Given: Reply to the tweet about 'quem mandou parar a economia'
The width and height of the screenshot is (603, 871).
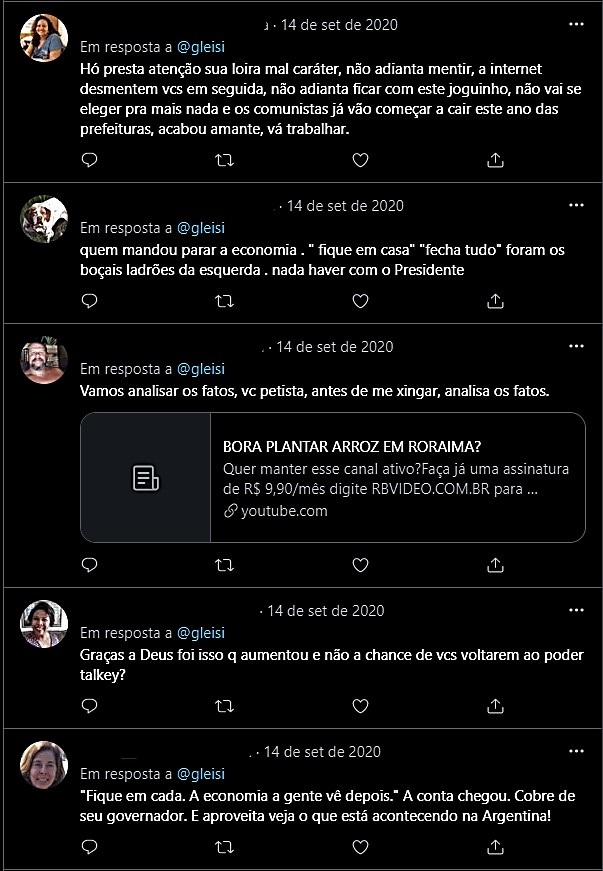Looking at the screenshot, I should pyautogui.click(x=89, y=300).
